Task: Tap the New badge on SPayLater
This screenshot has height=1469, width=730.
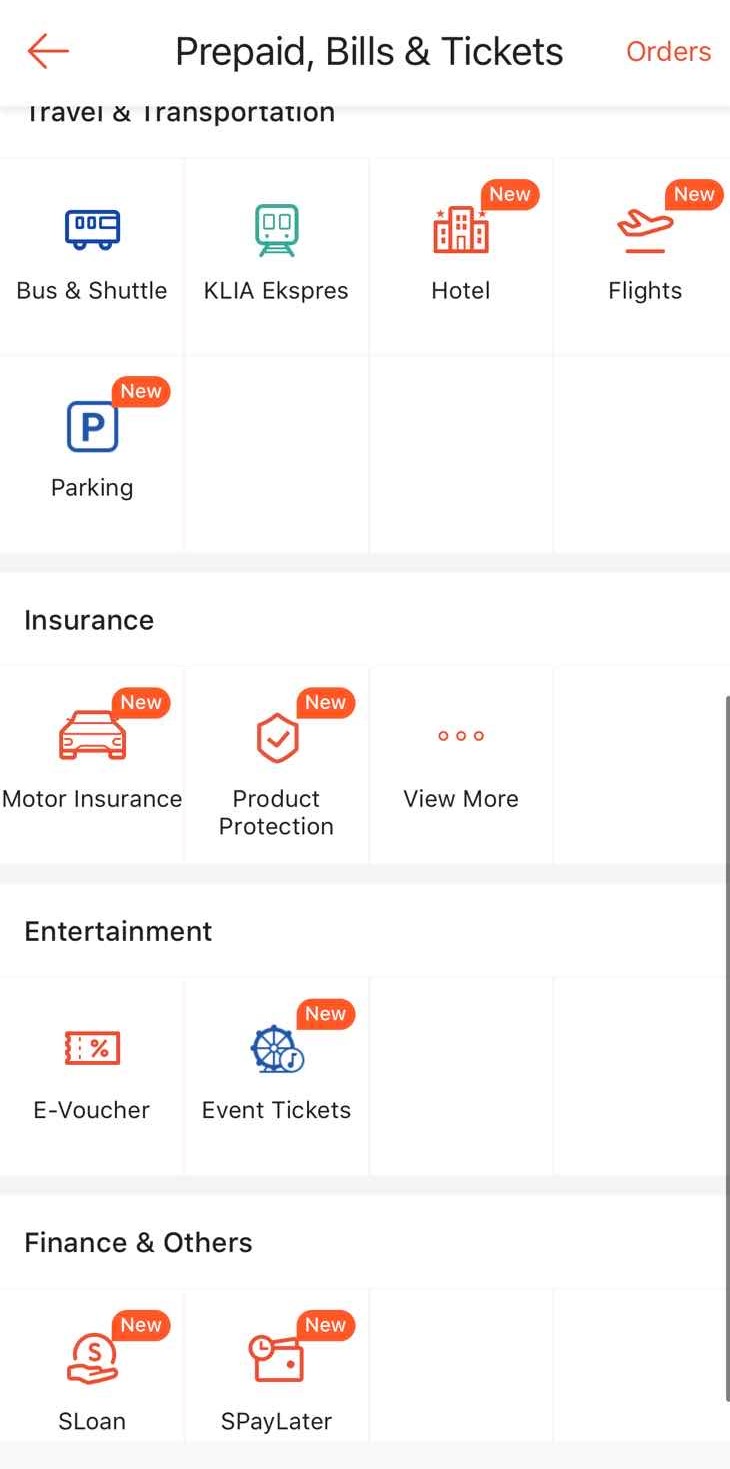Action: click(325, 1325)
